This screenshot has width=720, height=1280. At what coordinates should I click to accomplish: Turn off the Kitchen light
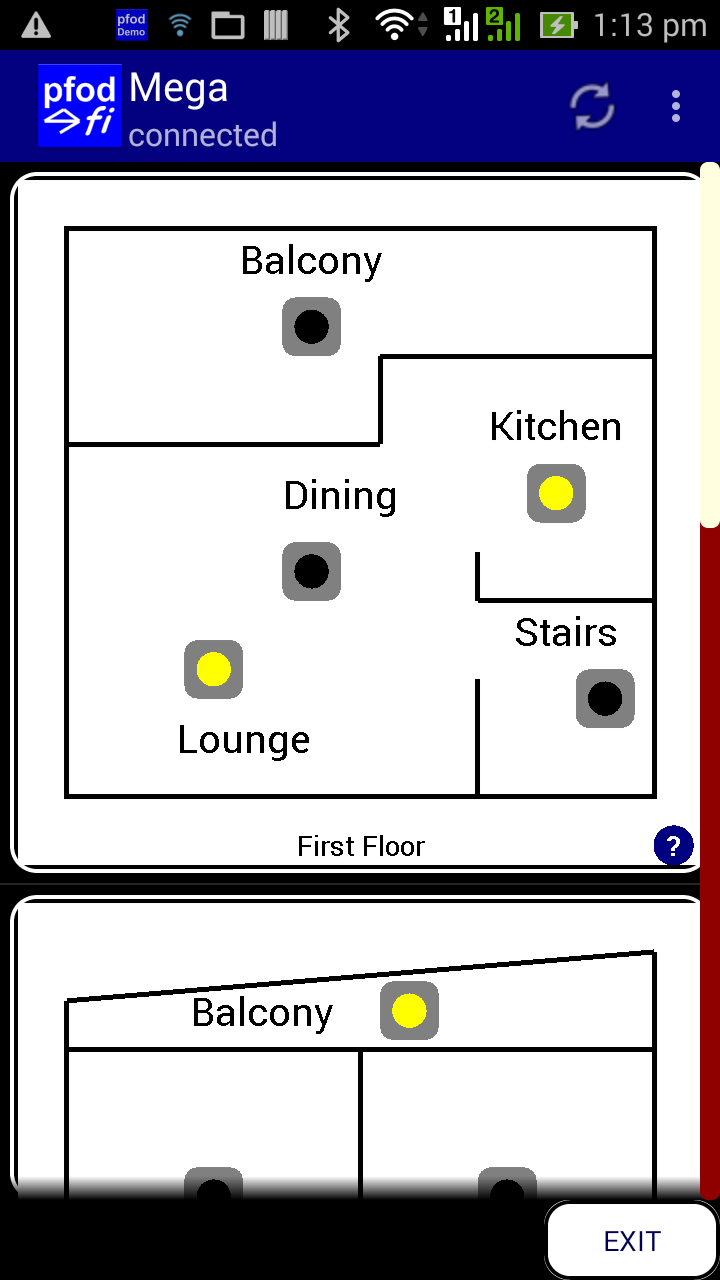point(556,493)
